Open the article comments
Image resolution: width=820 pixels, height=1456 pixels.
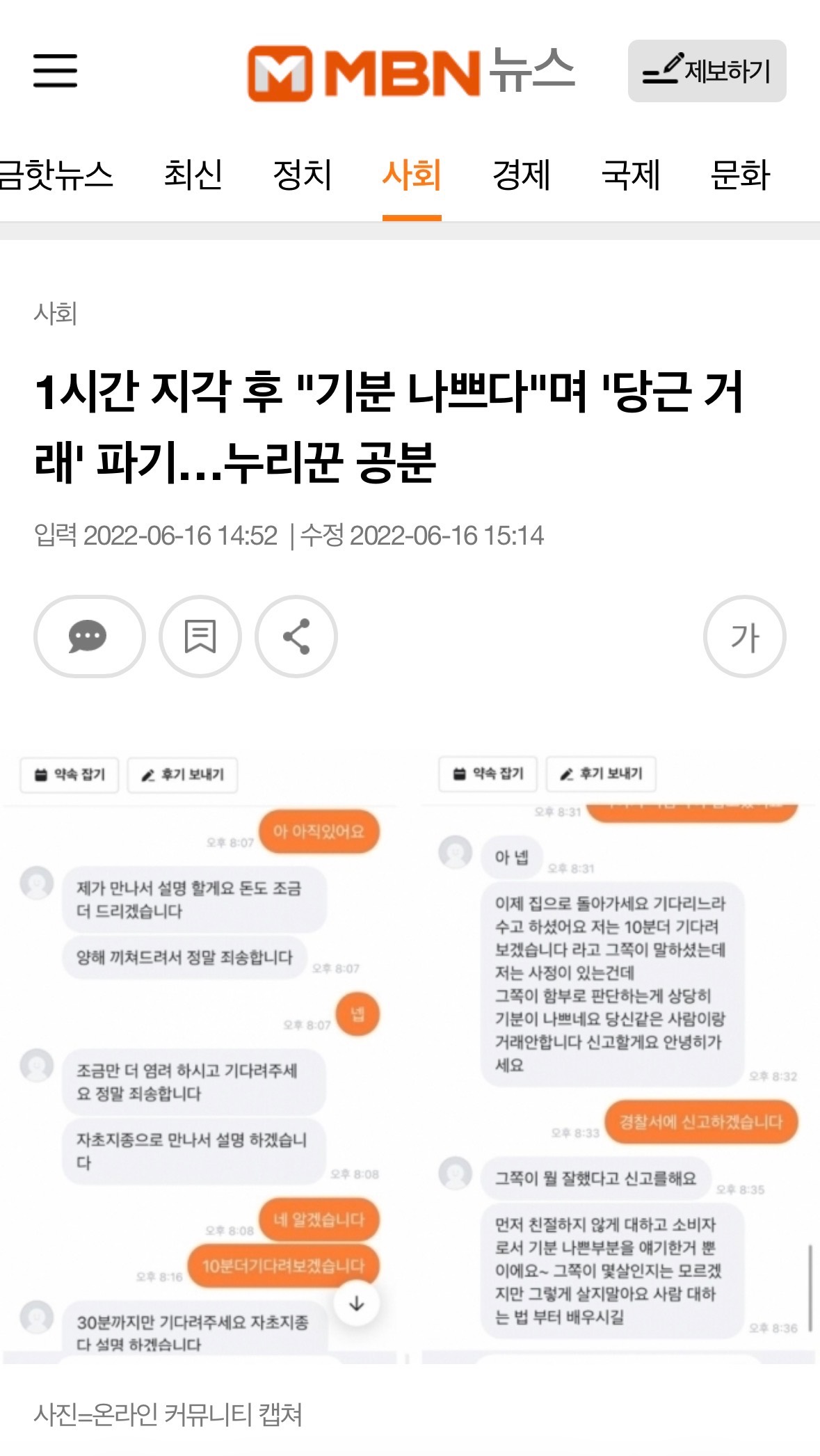pos(89,636)
